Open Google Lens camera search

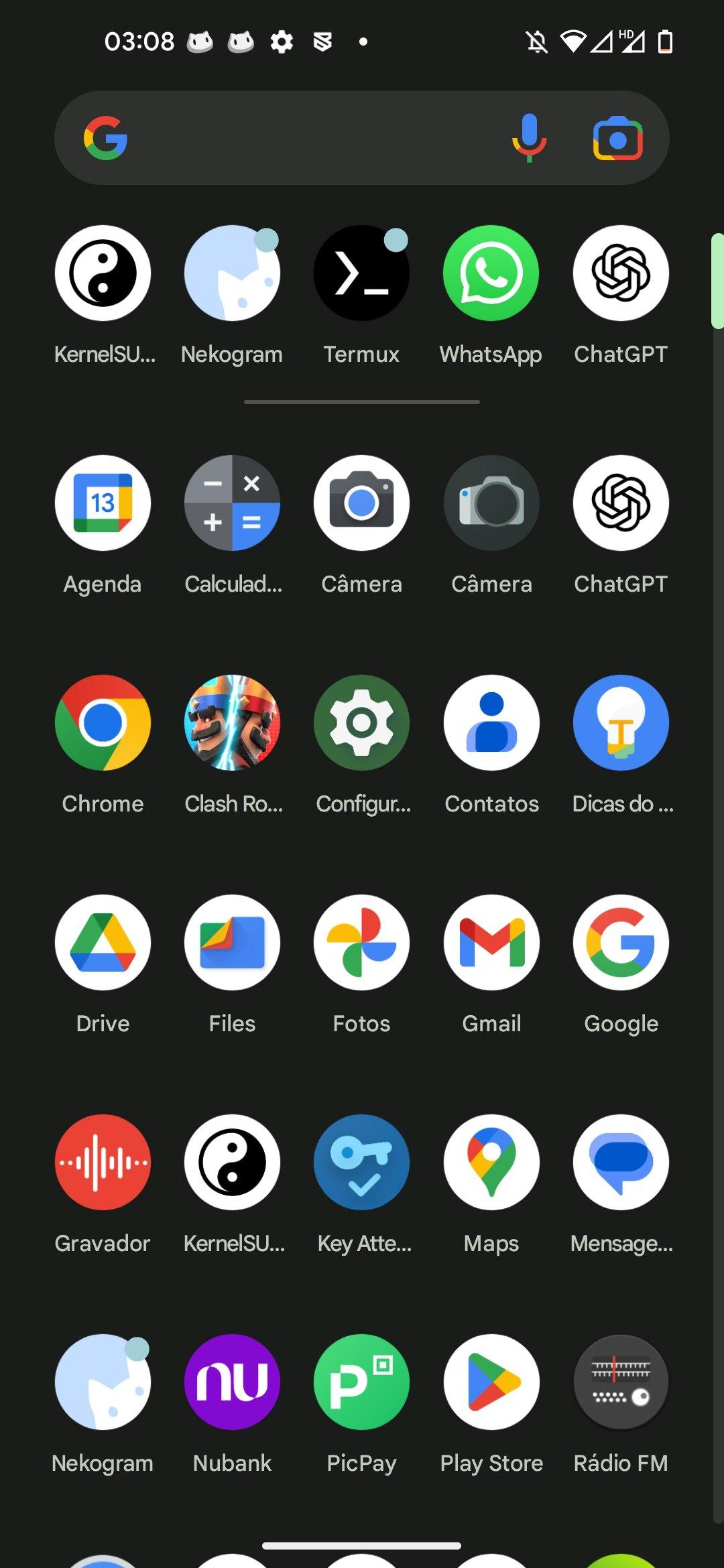(x=617, y=139)
